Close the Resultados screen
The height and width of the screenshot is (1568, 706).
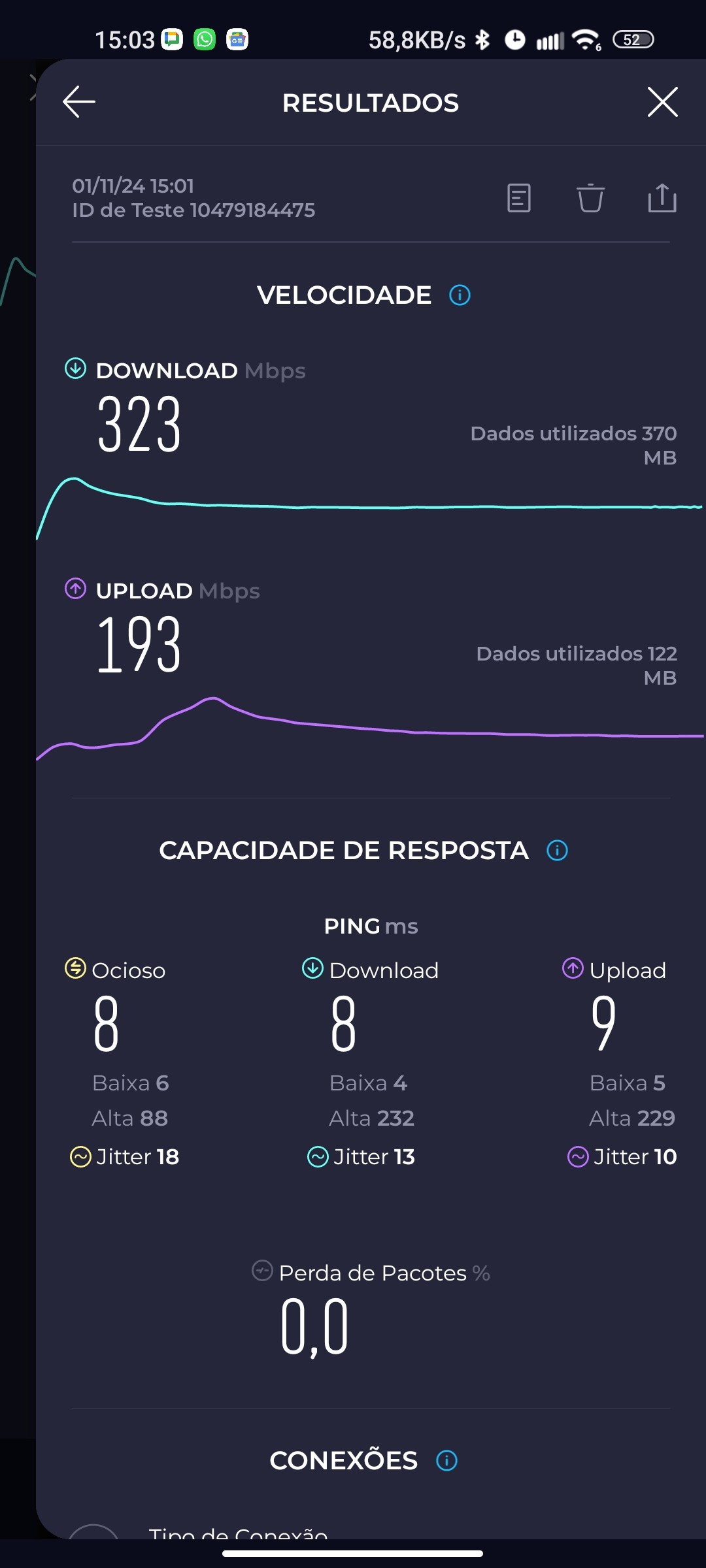click(x=662, y=102)
